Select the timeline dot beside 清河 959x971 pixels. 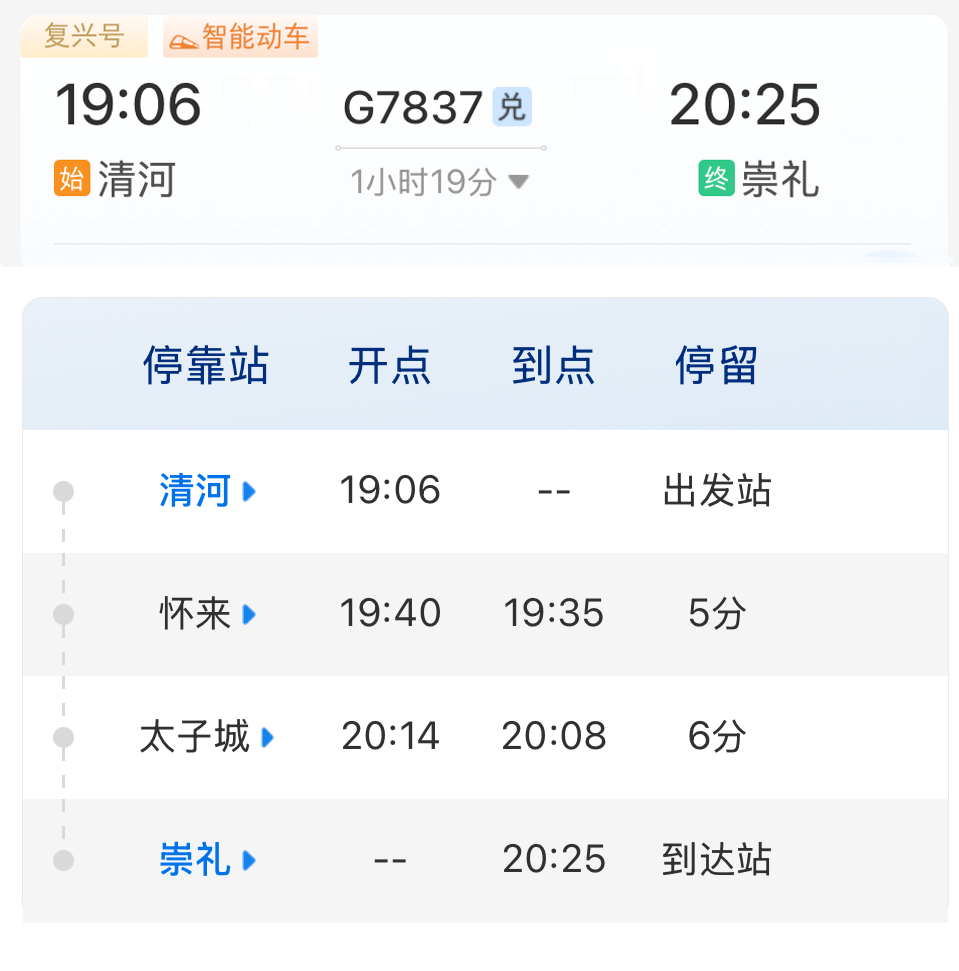coord(63,491)
